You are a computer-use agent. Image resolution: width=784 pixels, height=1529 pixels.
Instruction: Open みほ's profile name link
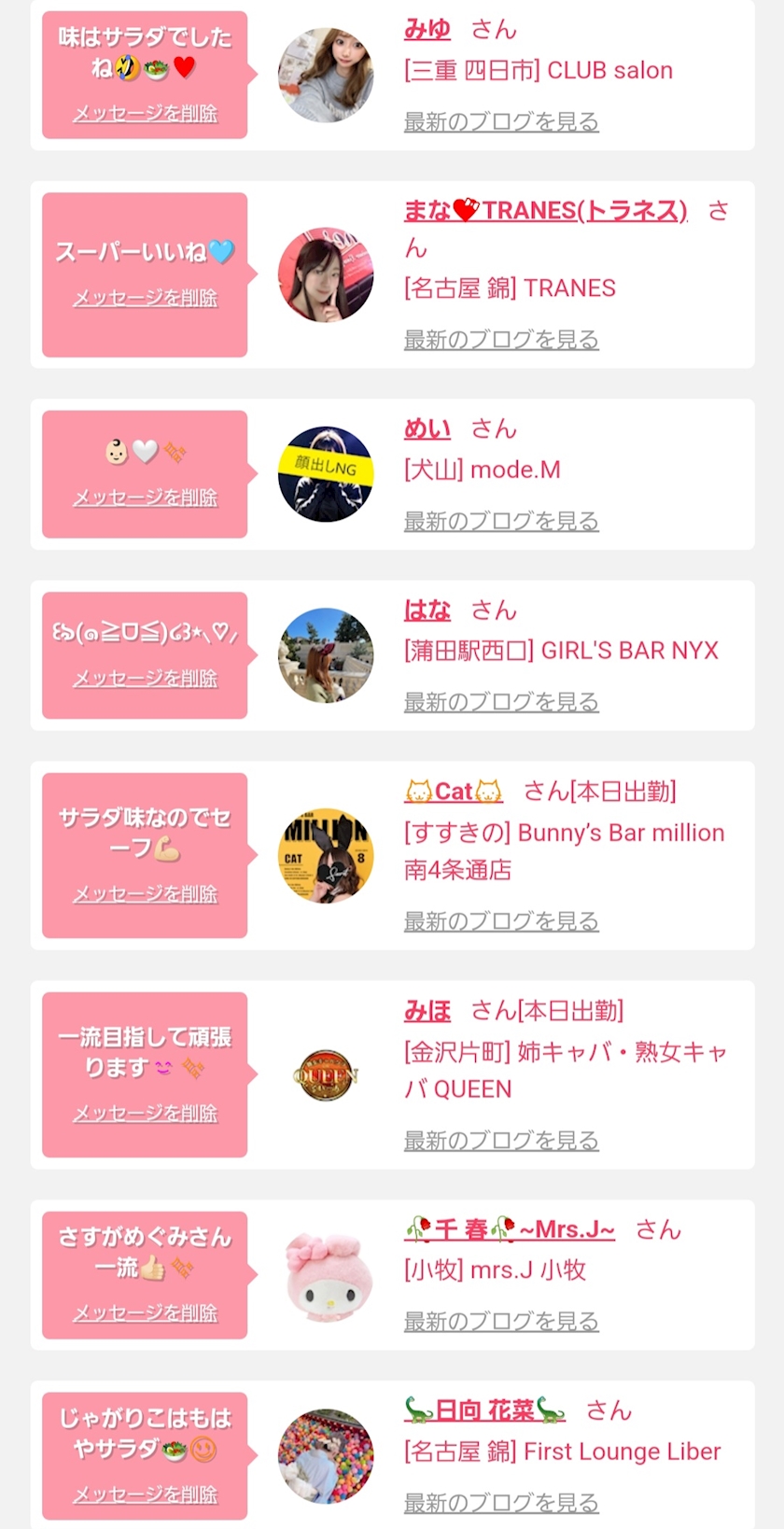427,1011
